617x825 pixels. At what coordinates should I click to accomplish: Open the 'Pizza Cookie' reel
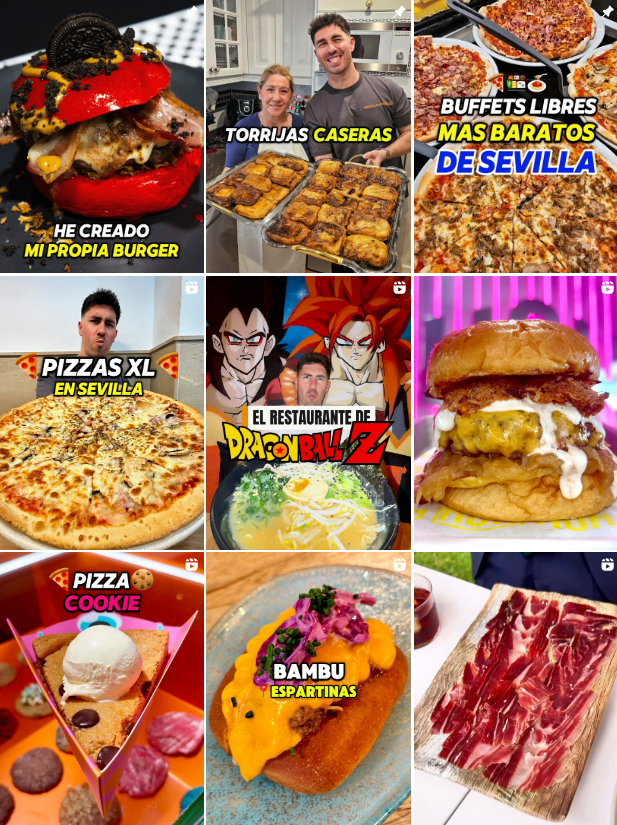click(102, 689)
